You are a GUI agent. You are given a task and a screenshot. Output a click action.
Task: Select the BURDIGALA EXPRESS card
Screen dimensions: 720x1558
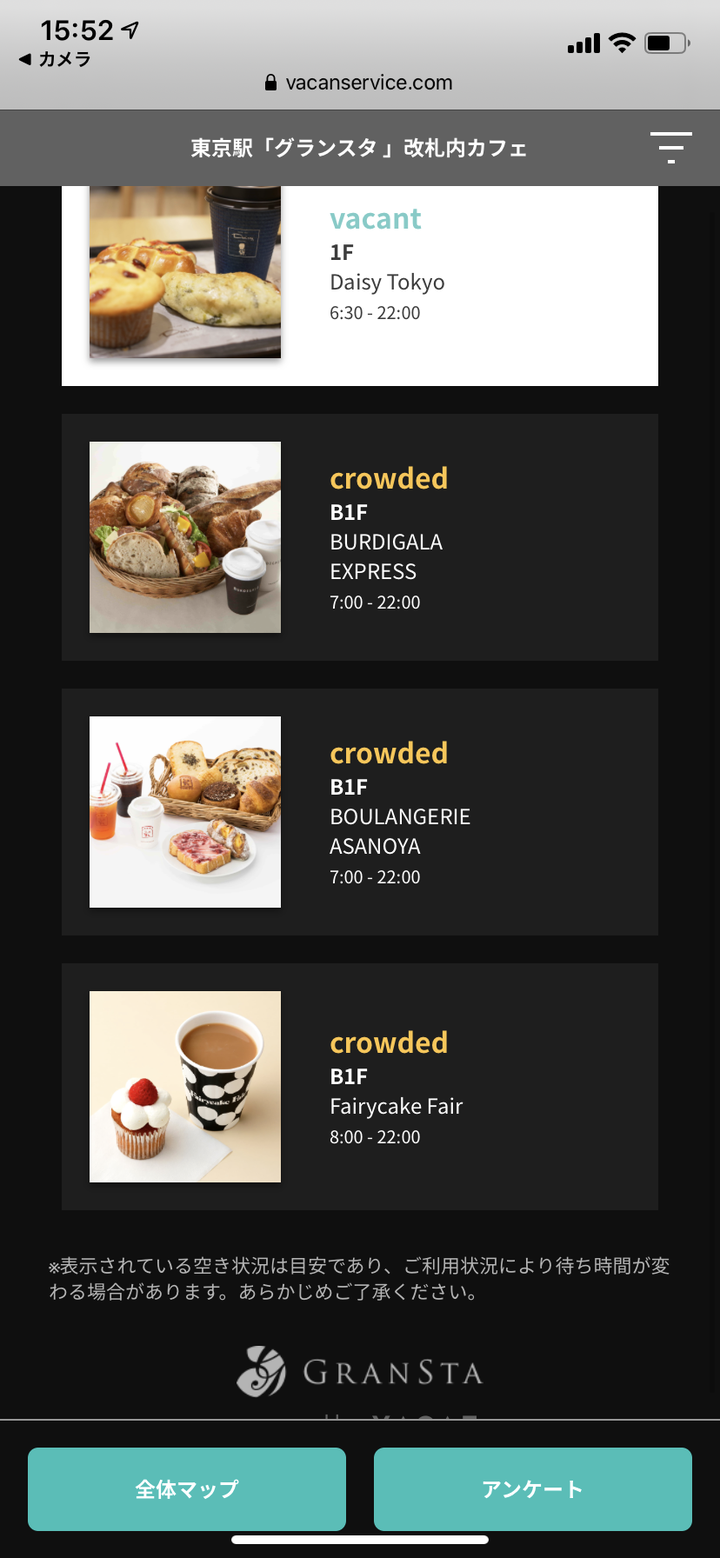360,537
